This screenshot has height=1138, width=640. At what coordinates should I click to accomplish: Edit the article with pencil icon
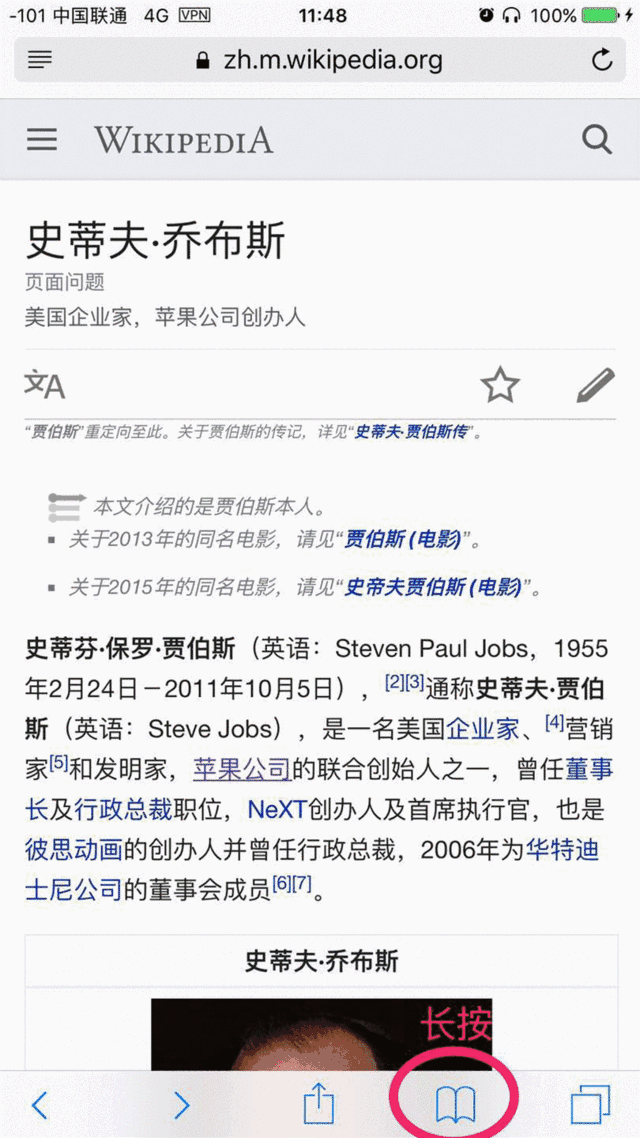596,384
